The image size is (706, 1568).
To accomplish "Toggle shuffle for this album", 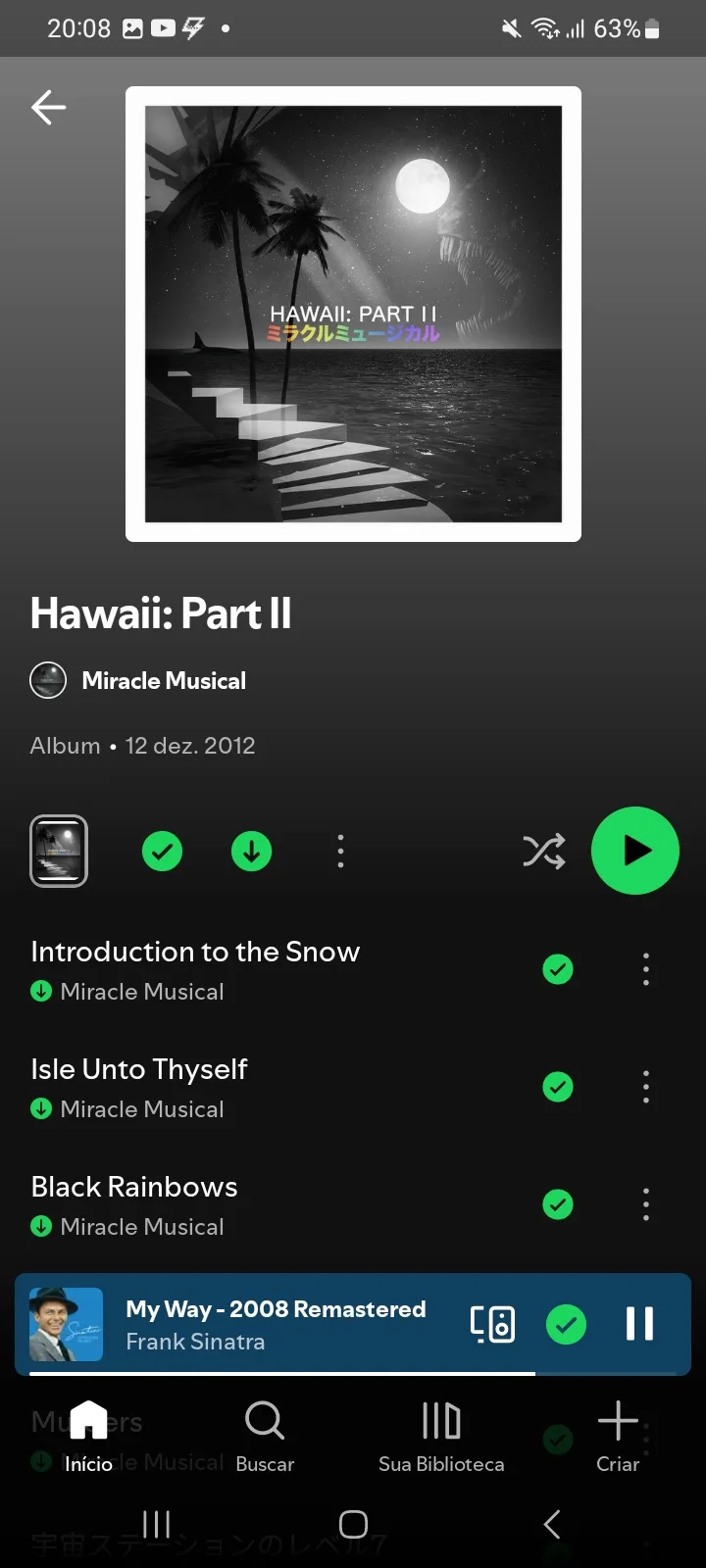I will 544,851.
